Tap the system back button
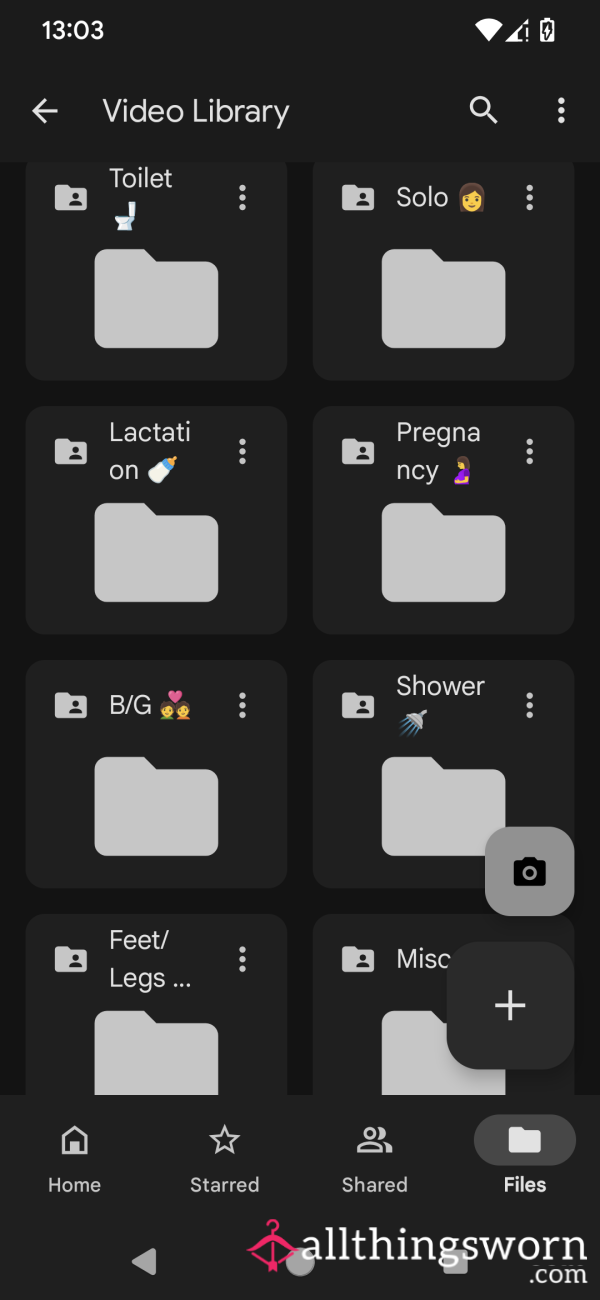The image size is (600, 1300). [x=145, y=1262]
